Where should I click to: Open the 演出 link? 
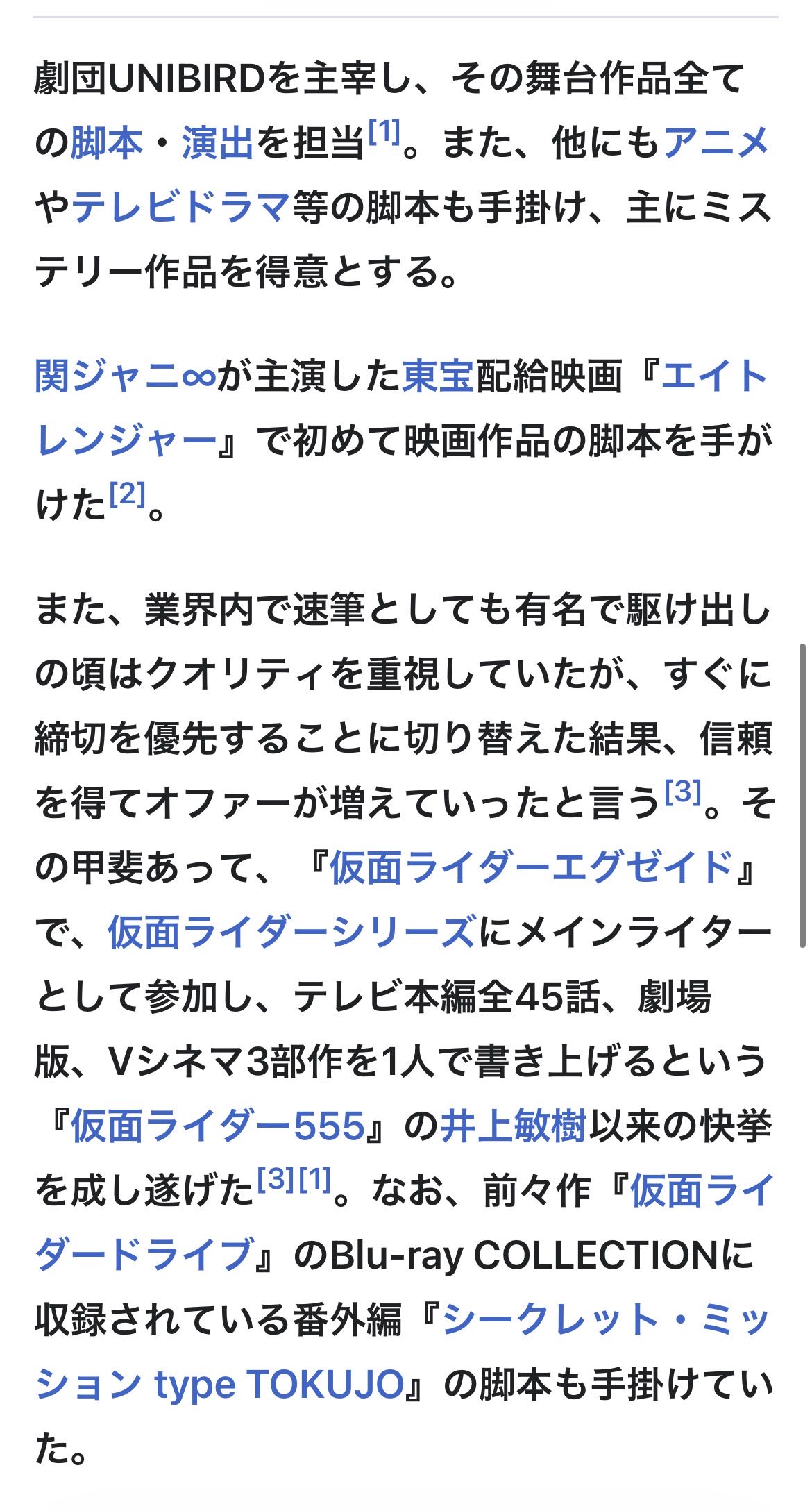[x=217, y=143]
